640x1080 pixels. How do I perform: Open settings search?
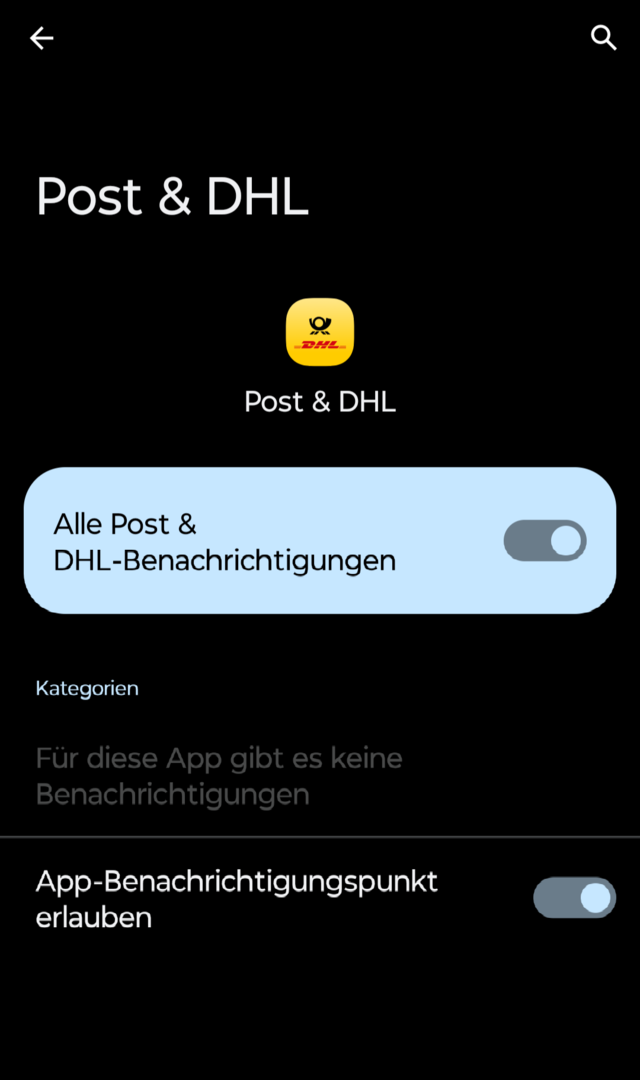click(x=603, y=39)
